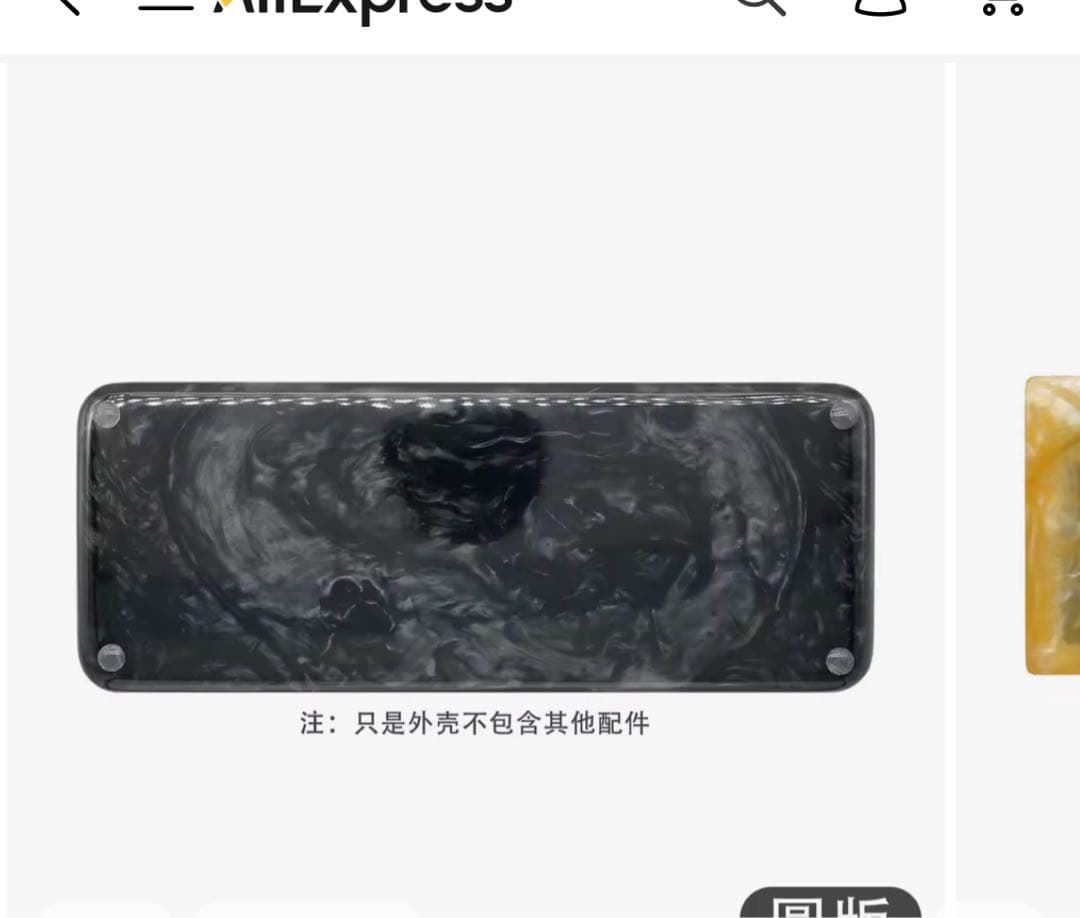View the next yellow product image
1080x918 pixels.
point(1052,525)
